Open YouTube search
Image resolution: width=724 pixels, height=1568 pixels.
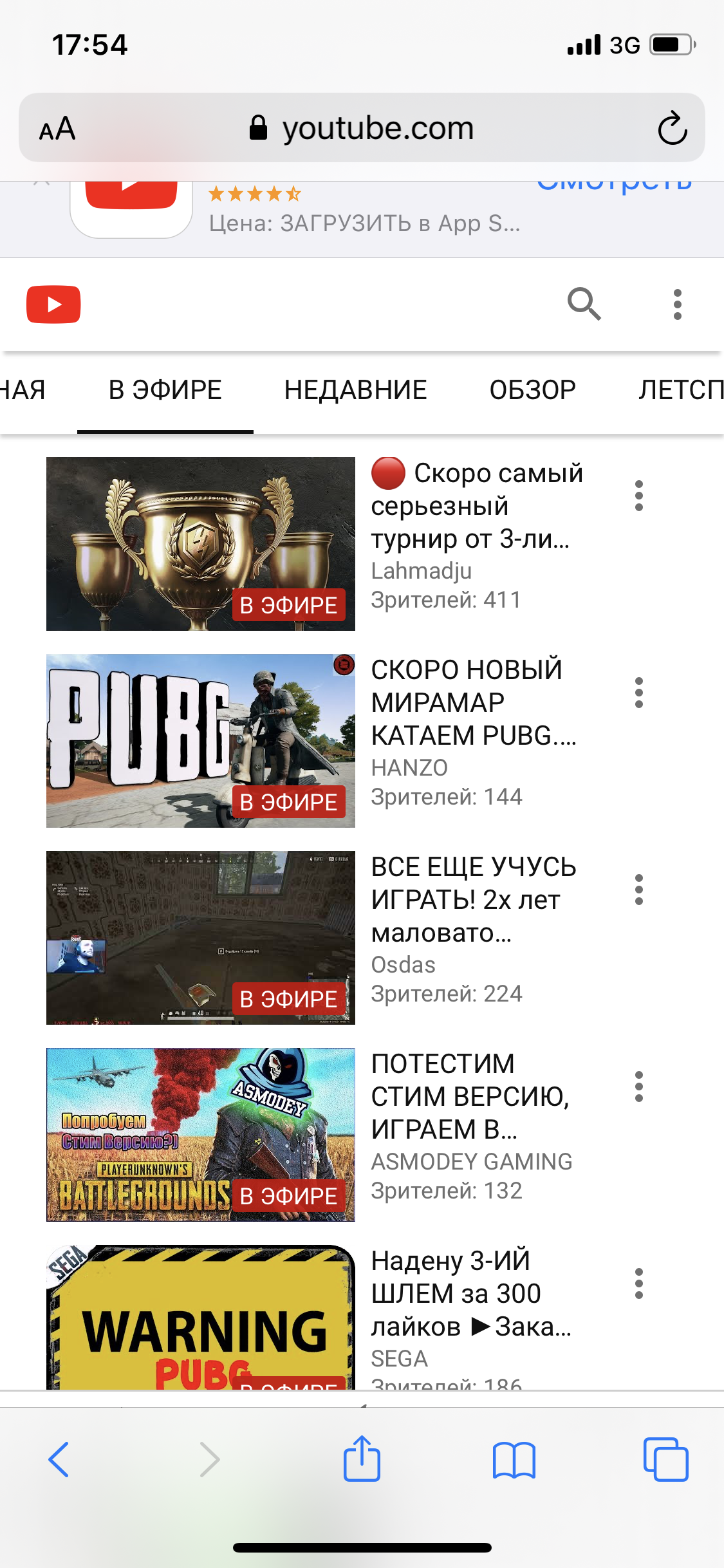tap(584, 304)
